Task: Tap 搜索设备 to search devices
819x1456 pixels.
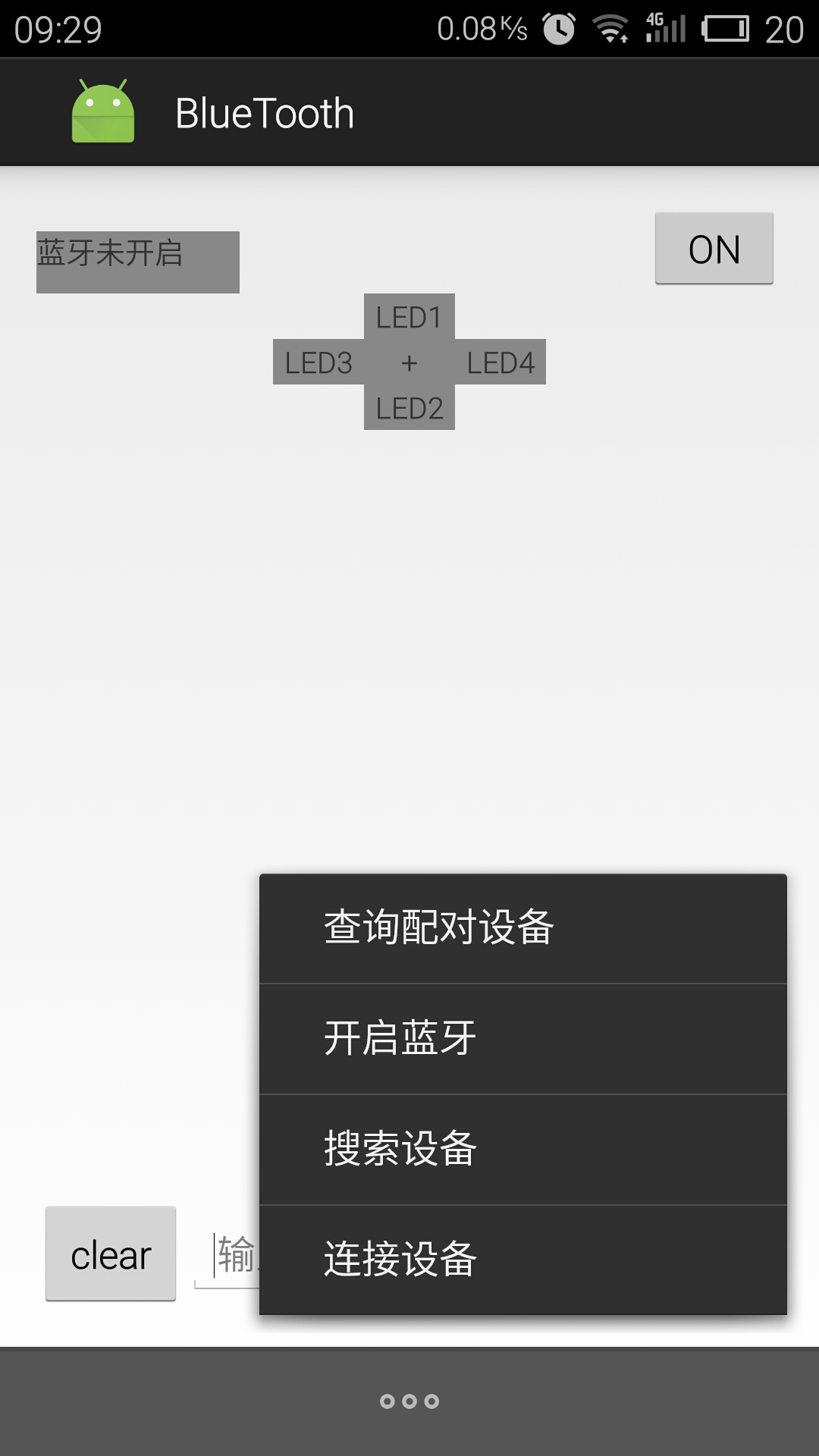Action: (522, 1150)
